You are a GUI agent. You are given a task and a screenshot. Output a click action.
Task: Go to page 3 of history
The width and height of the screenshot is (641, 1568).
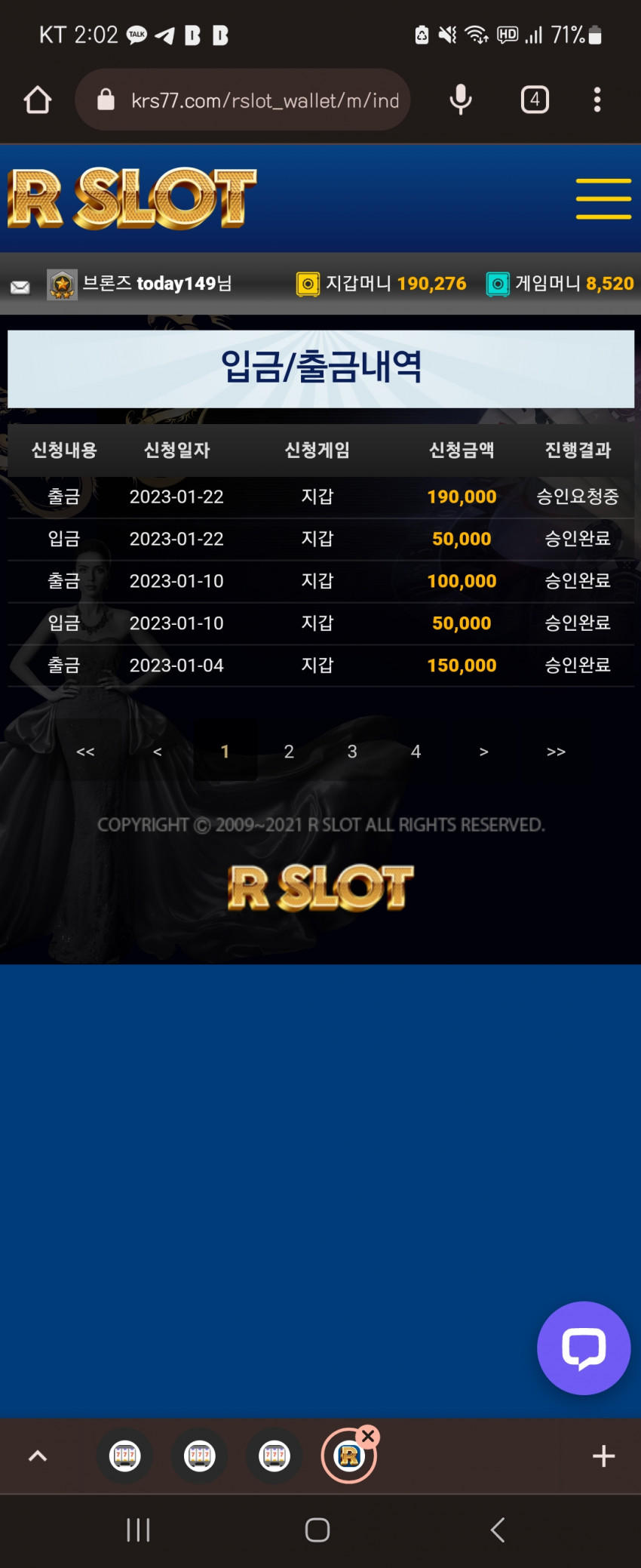pyautogui.click(x=352, y=752)
